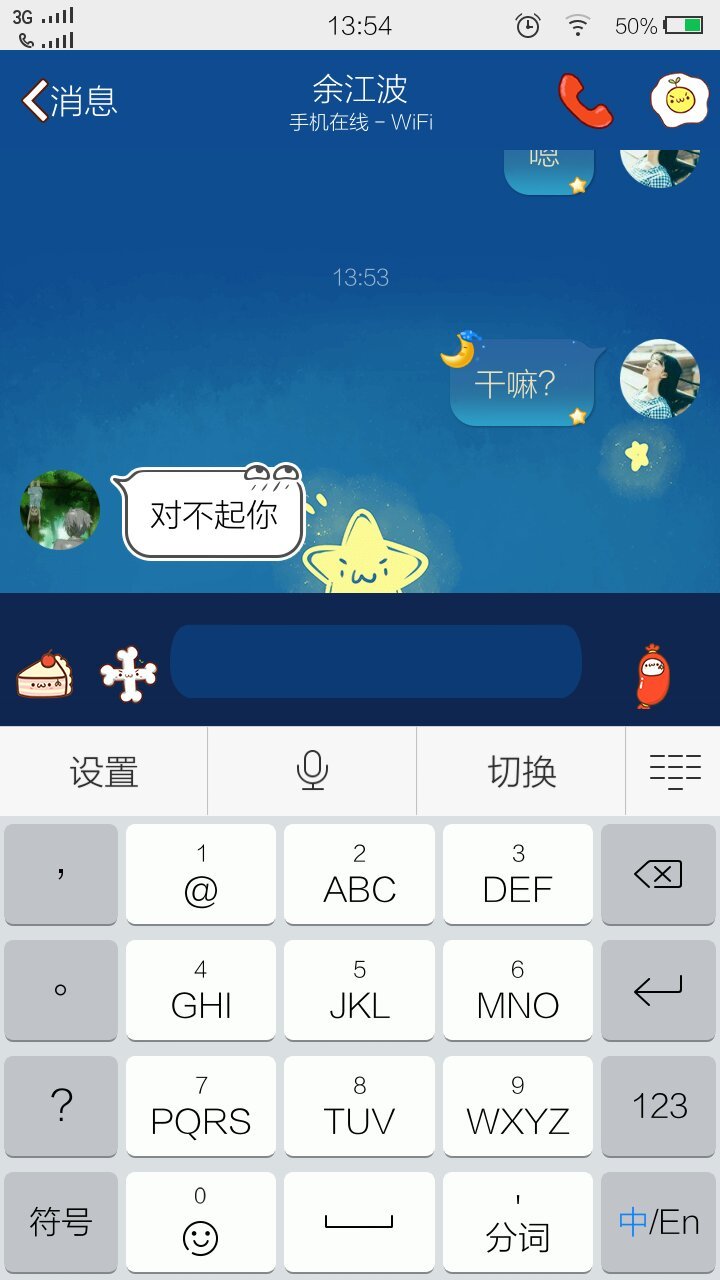Tap the enter key on the keyboard
This screenshot has height=1280, width=720.
click(658, 991)
